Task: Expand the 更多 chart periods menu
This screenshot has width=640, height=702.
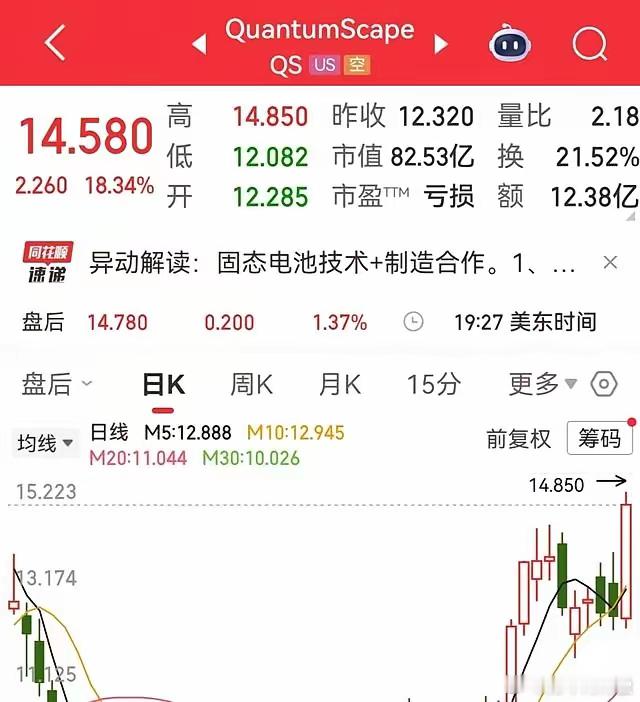Action: coord(543,383)
